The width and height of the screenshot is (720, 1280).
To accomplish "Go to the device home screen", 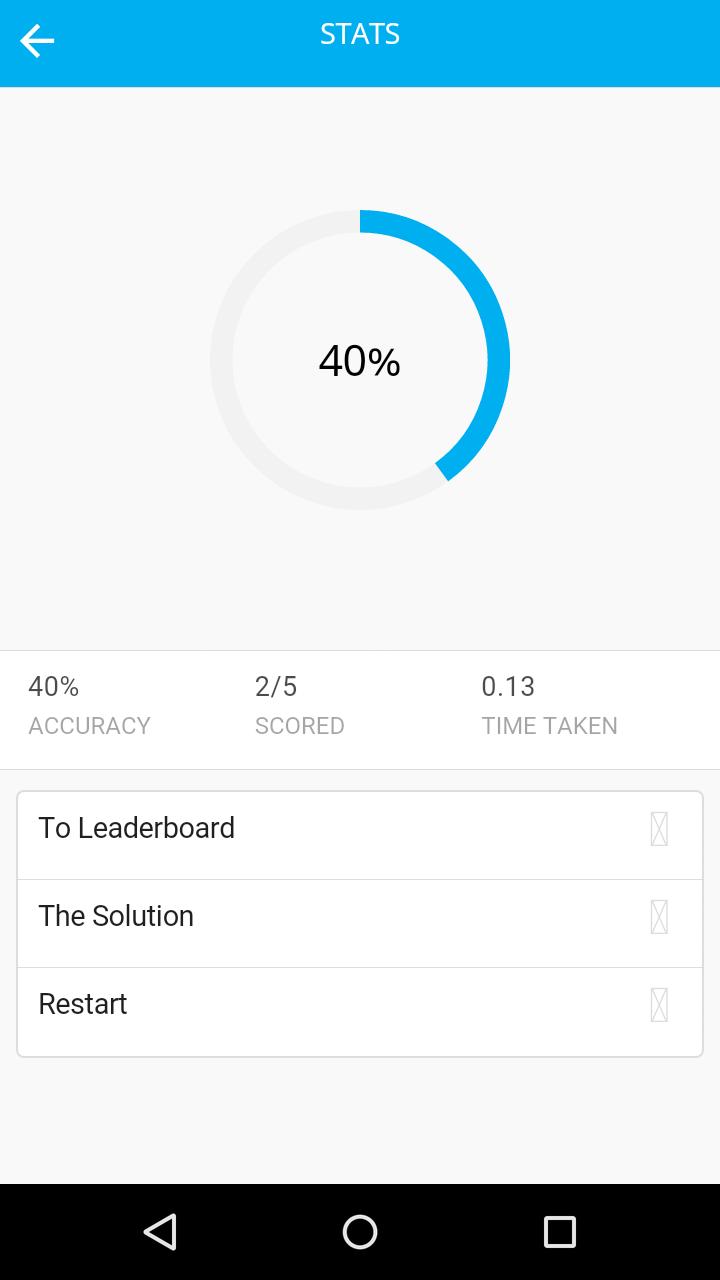I will click(360, 1232).
